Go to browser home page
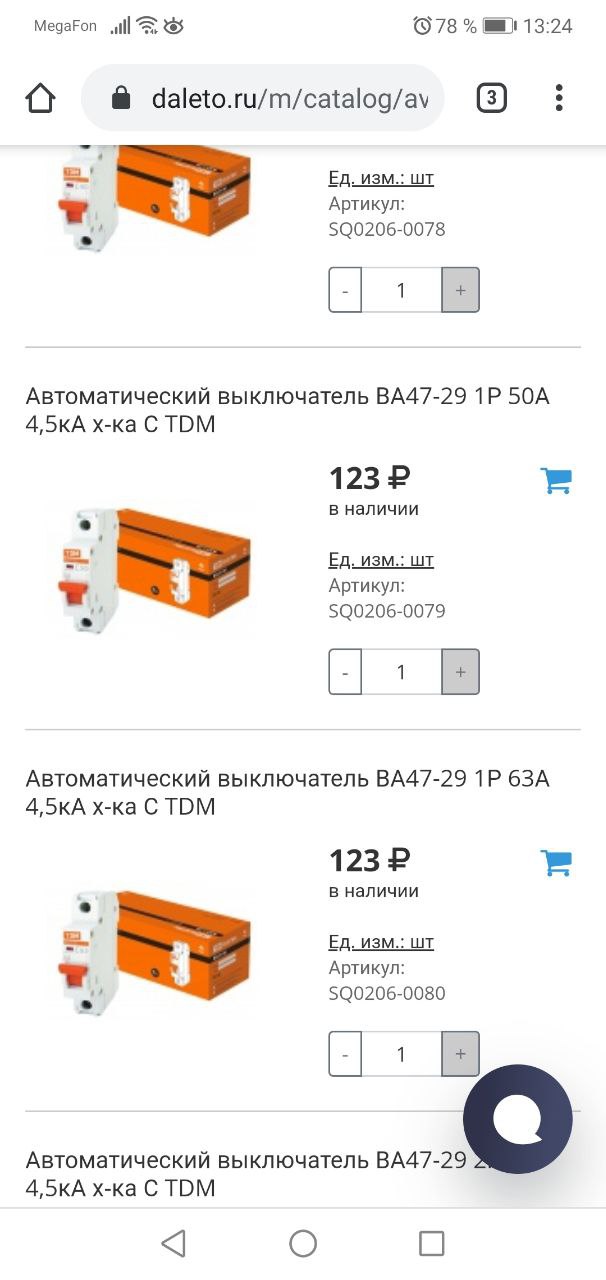The image size is (606, 1280). (x=41, y=98)
